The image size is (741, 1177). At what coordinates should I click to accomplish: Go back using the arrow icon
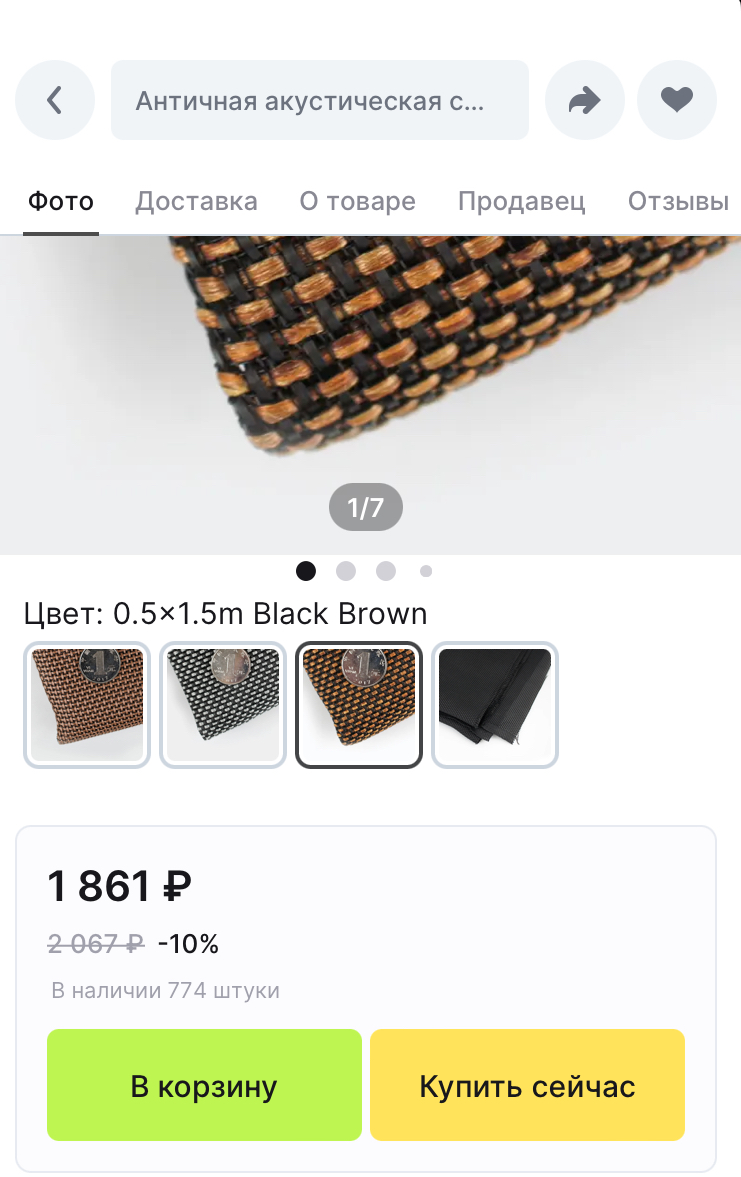coord(55,100)
